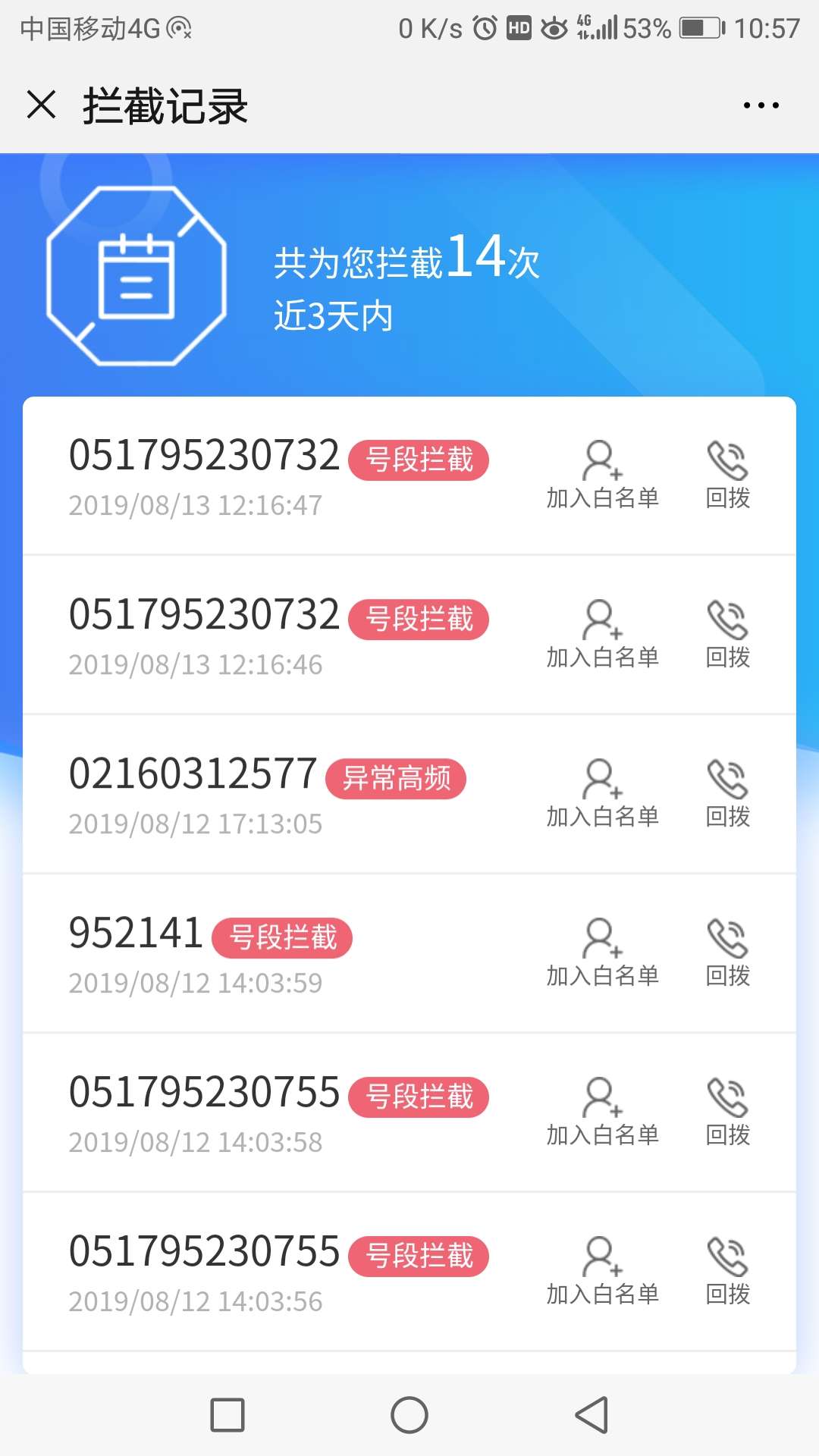Add the 12:16:47 call from 051795230732 to whitelist

tap(603, 475)
